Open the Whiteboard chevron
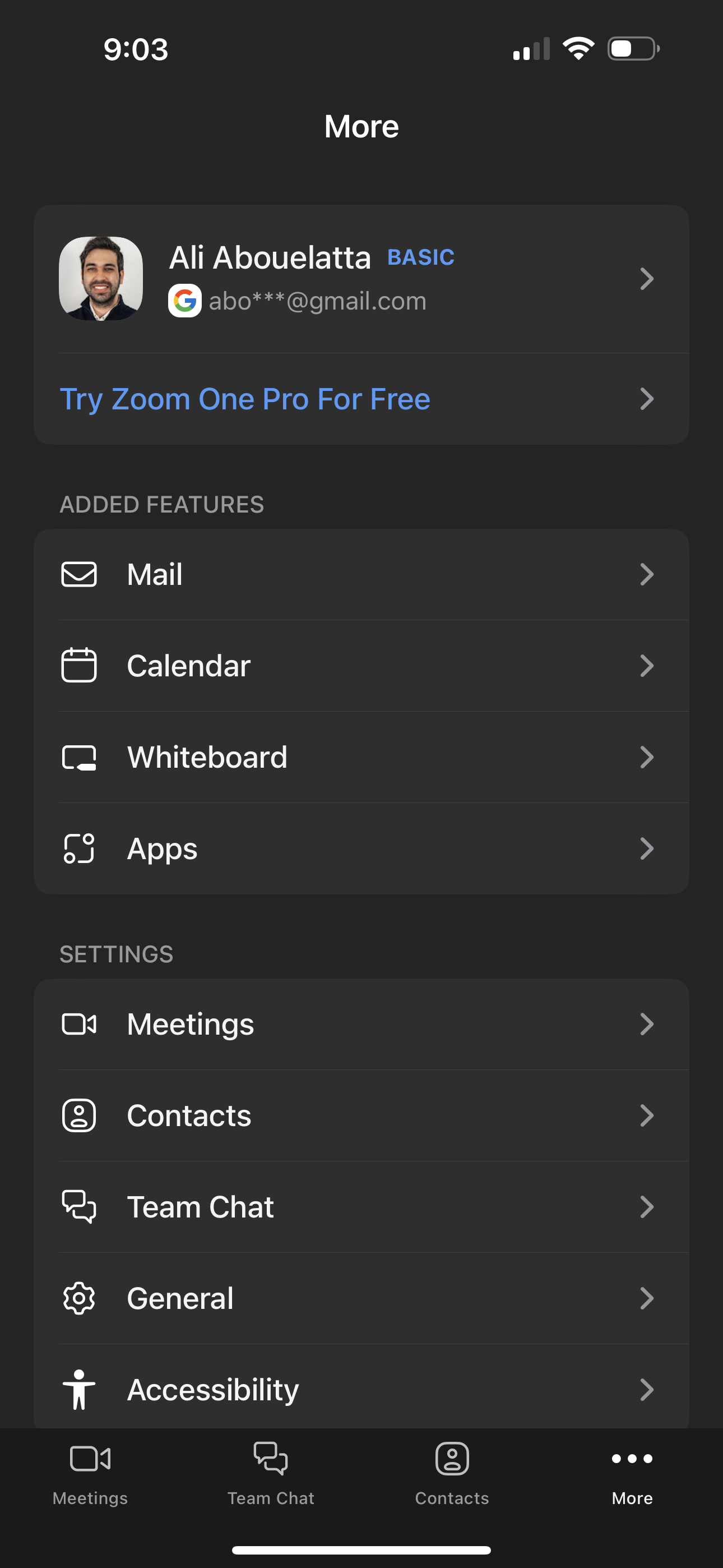 (x=647, y=757)
